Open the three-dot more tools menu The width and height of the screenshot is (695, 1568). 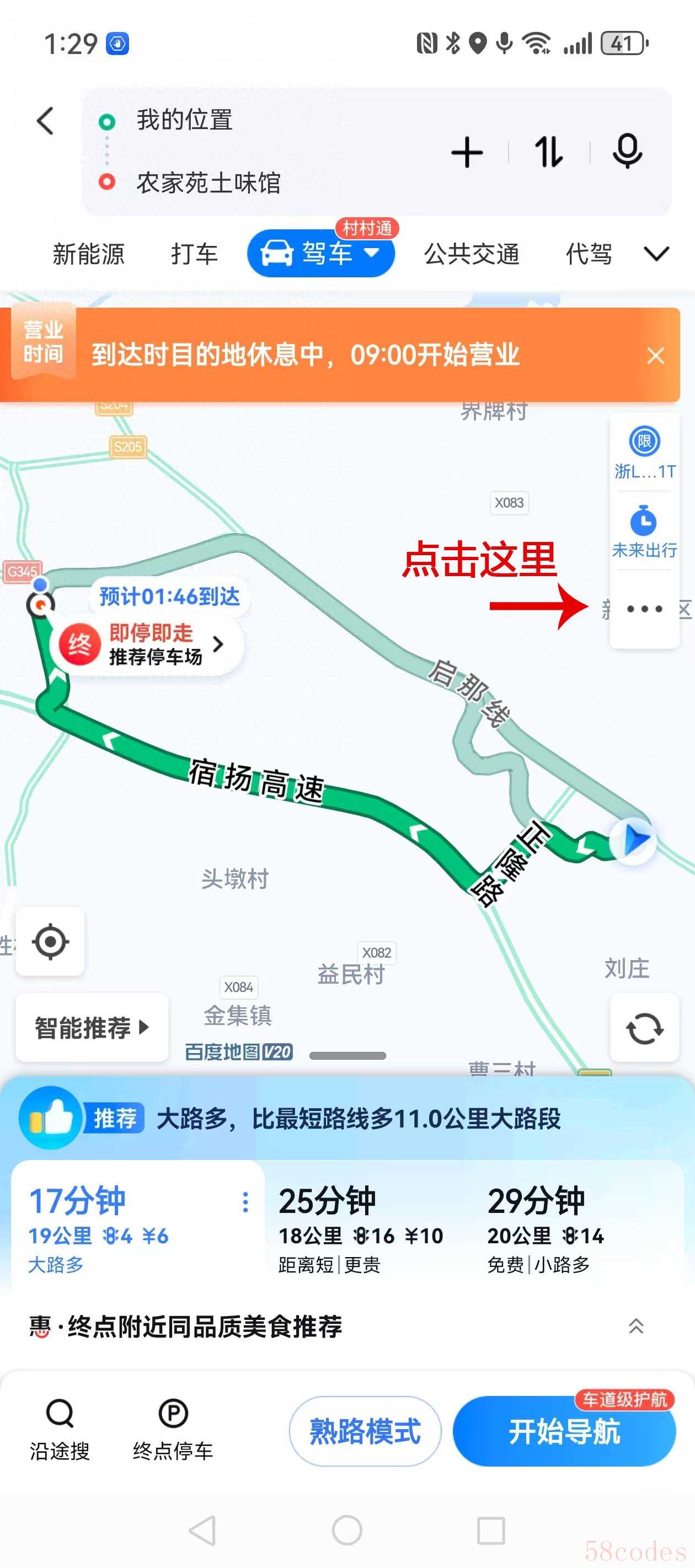click(644, 609)
